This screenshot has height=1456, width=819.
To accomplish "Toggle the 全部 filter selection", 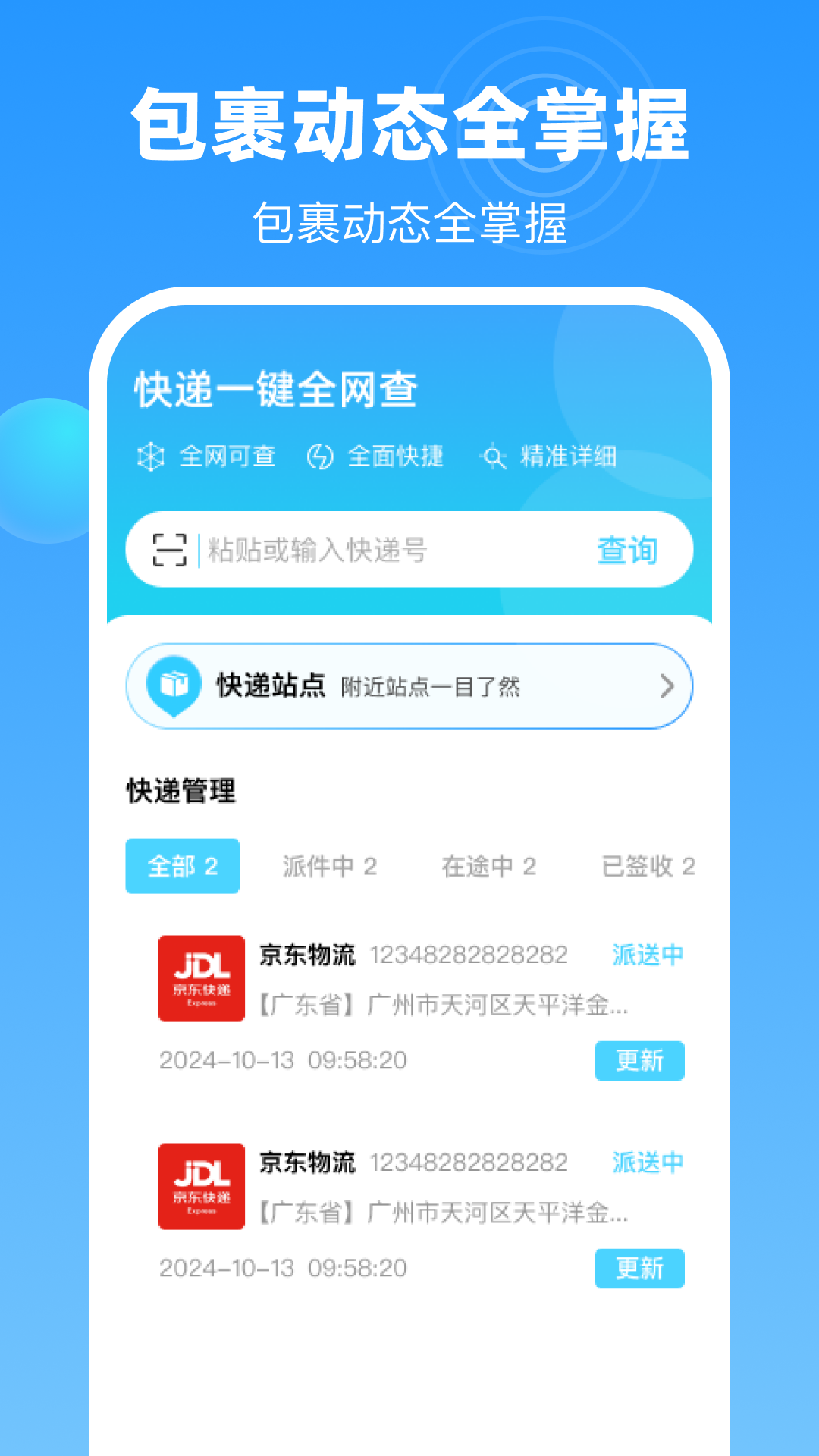I will pyautogui.click(x=182, y=866).
